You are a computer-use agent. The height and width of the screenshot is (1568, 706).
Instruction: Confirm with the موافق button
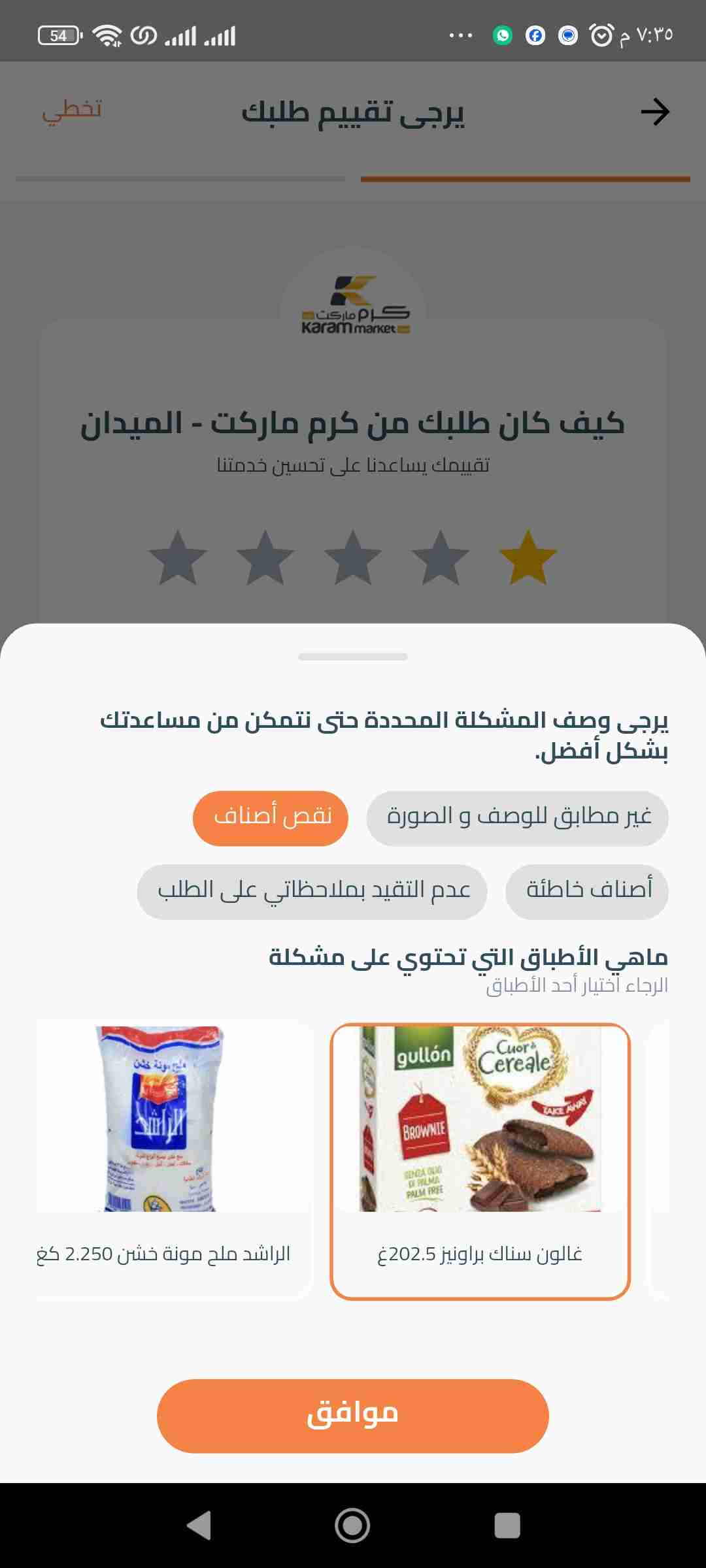[x=353, y=1416]
